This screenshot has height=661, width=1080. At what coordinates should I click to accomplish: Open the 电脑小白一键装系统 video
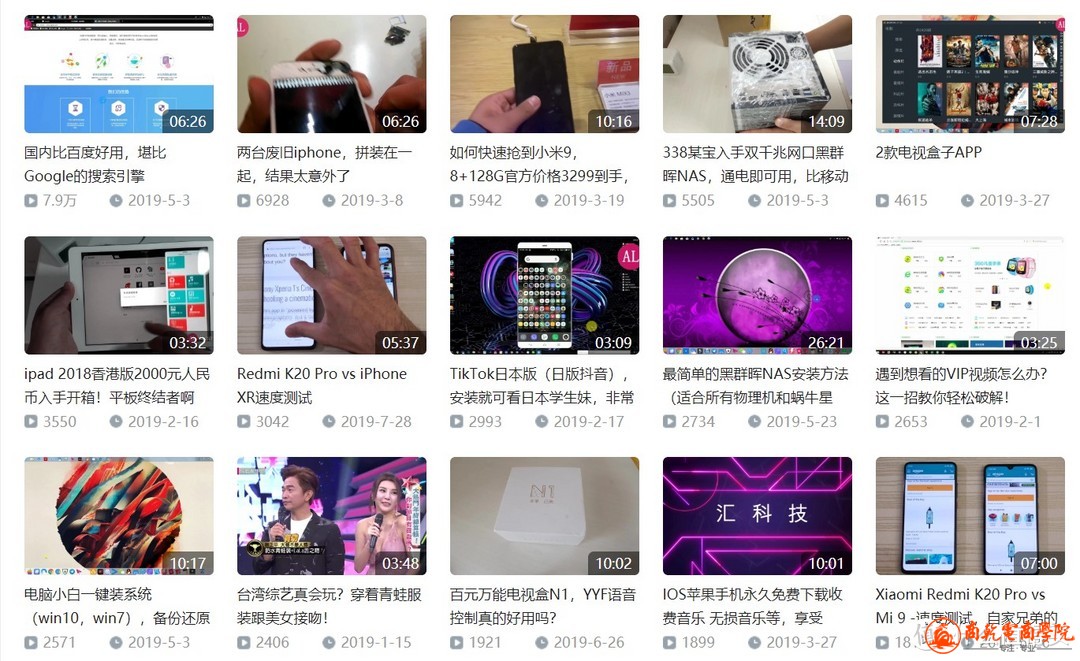[118, 516]
